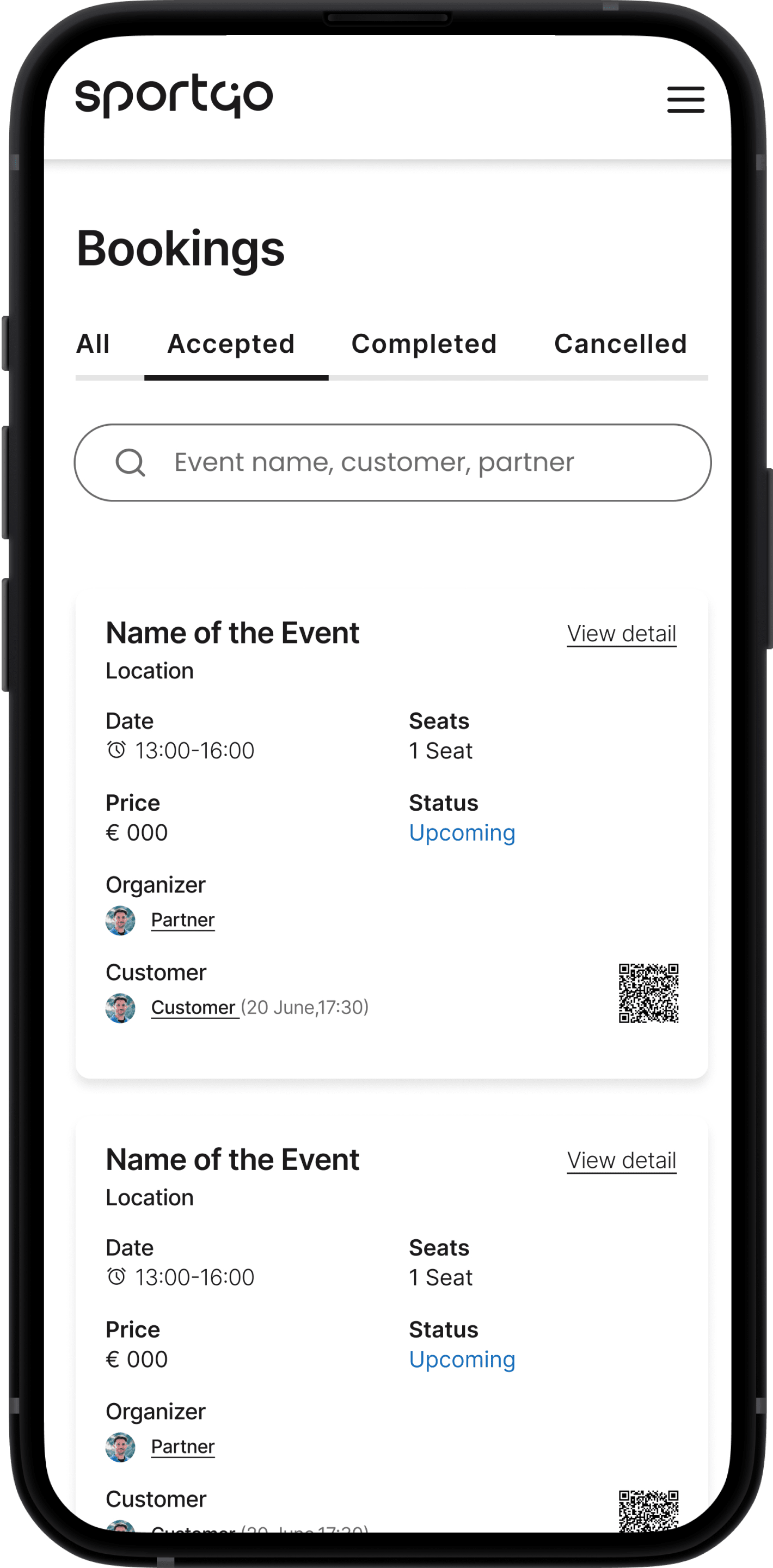Viewport: 773px width, 1568px height.
Task: Tap the event name search field
Action: coord(392,463)
